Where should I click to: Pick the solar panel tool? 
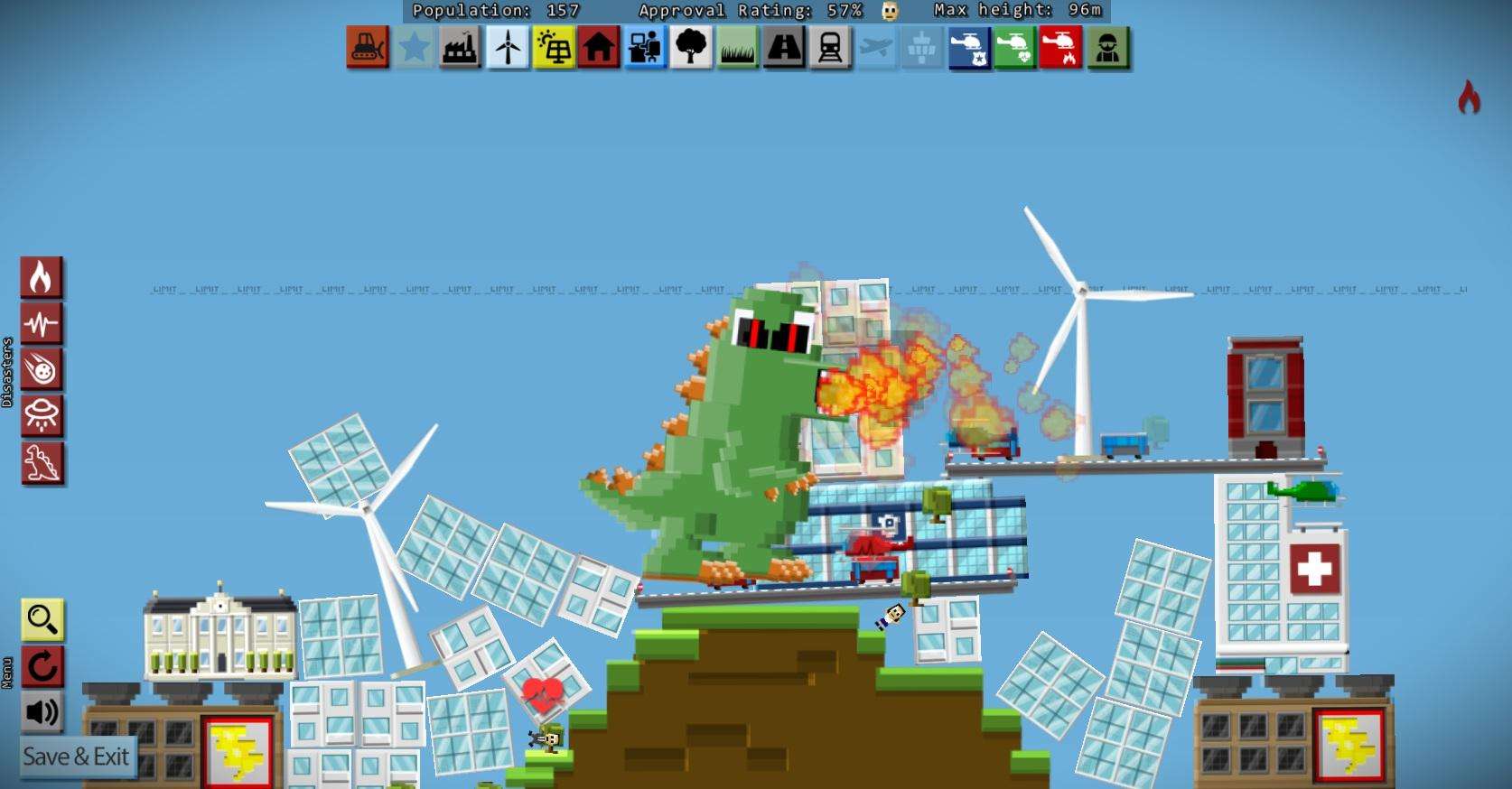(x=553, y=47)
